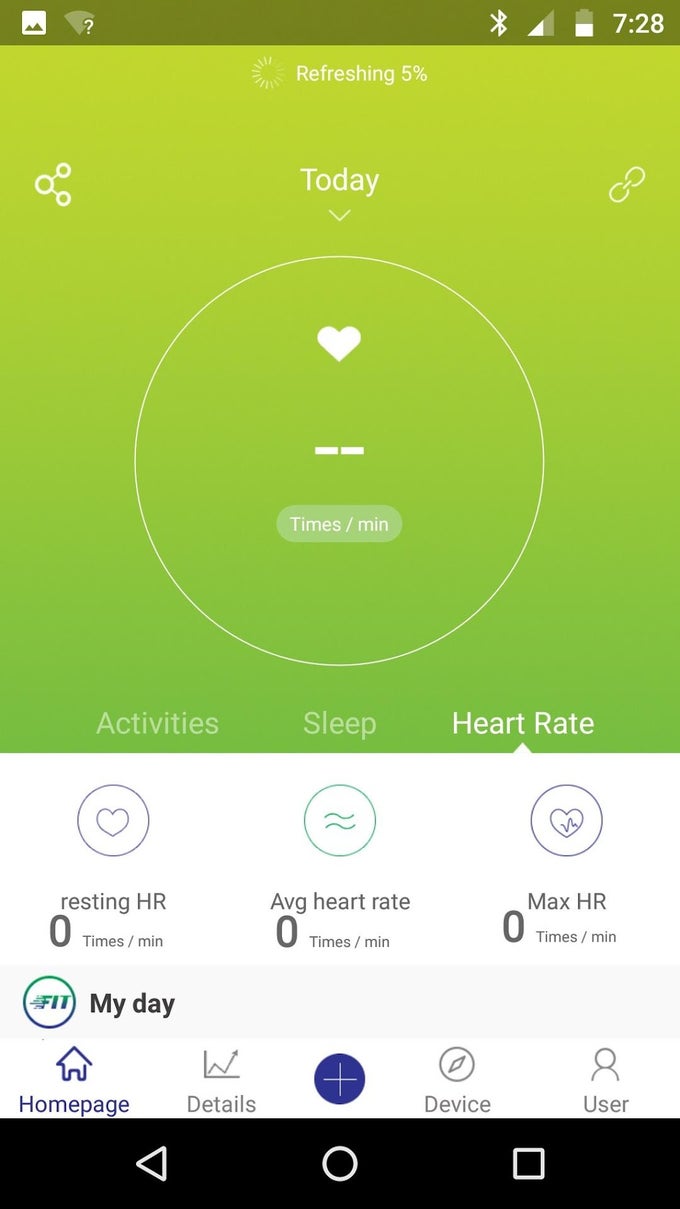Screen dimensions: 680x1209
Task: Tap the blue plus button
Action: 339,1080
